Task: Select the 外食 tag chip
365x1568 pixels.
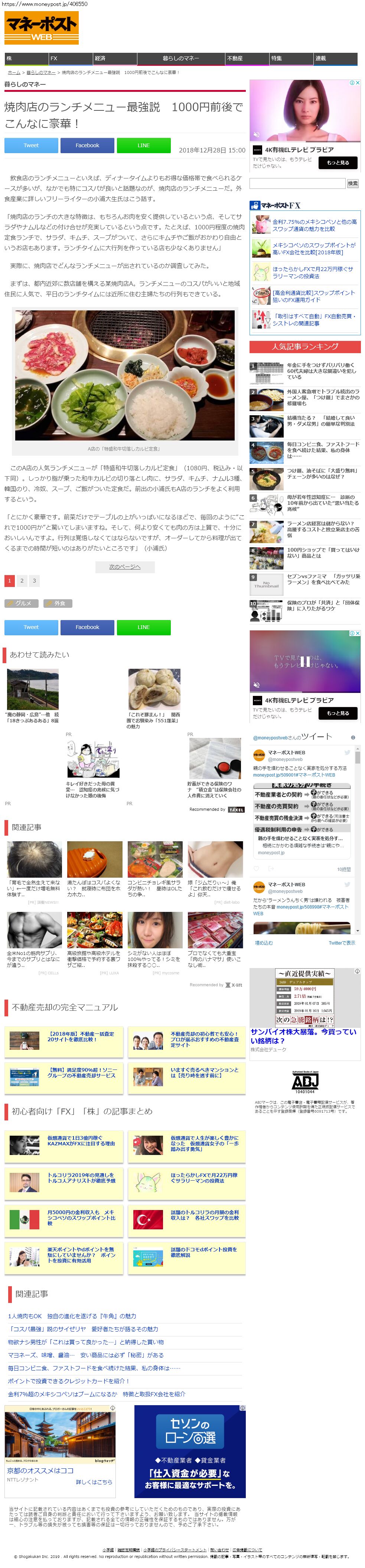Action: 58,603
